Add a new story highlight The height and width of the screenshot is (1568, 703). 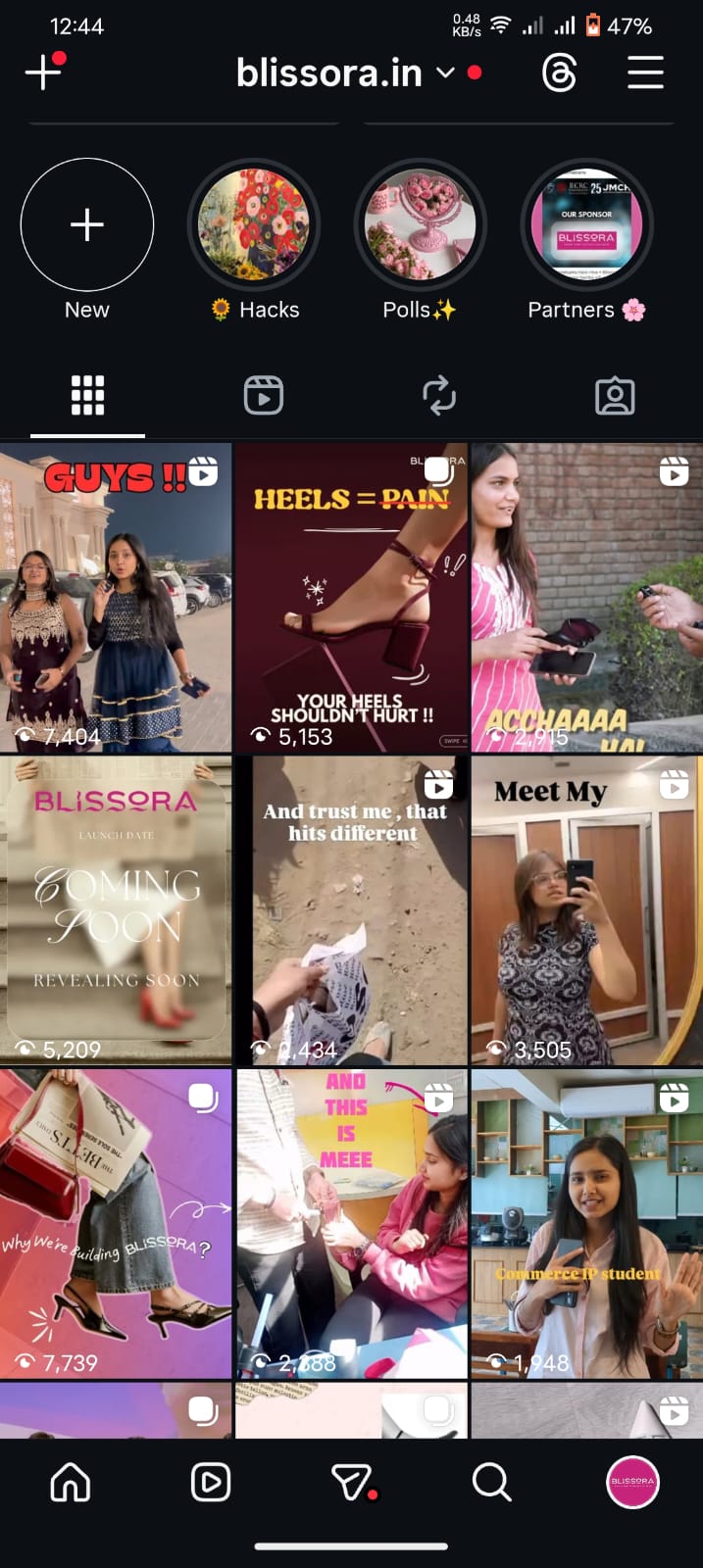point(87,224)
